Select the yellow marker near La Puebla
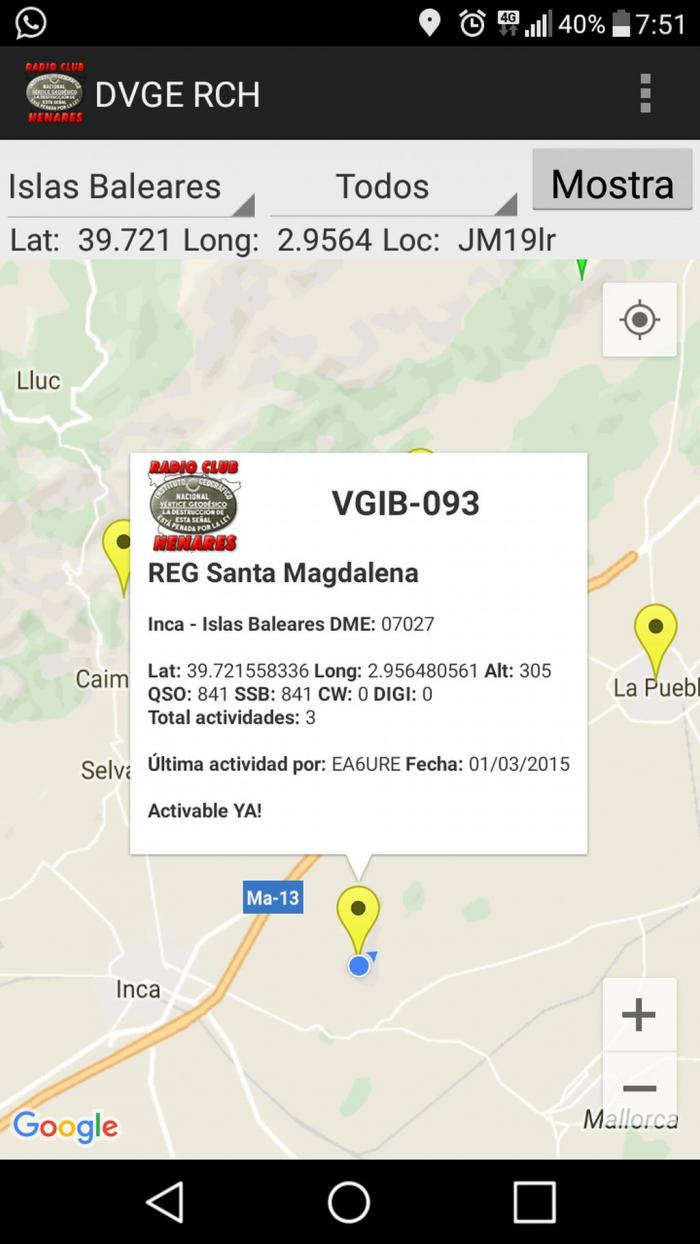This screenshot has height=1244, width=700. click(x=655, y=639)
